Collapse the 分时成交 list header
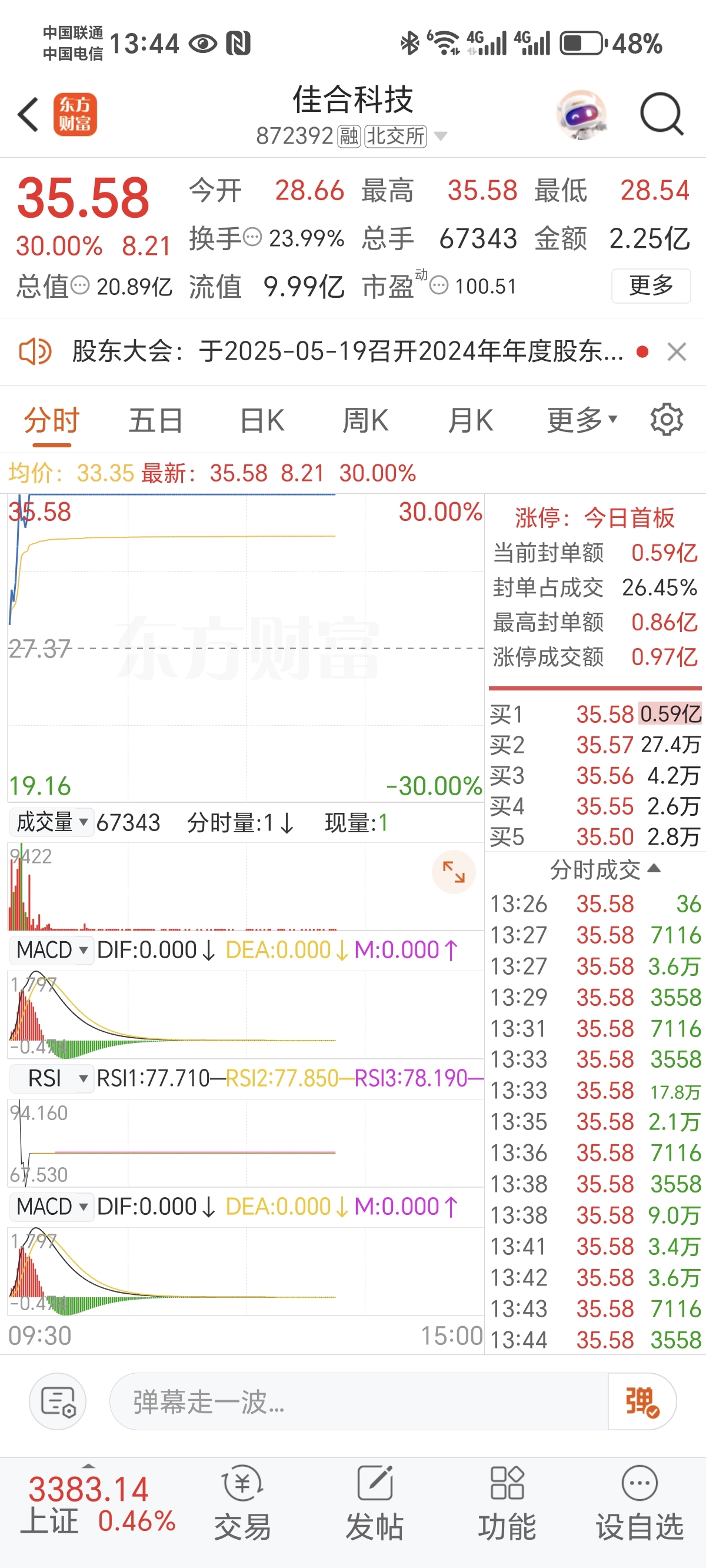 point(604,870)
